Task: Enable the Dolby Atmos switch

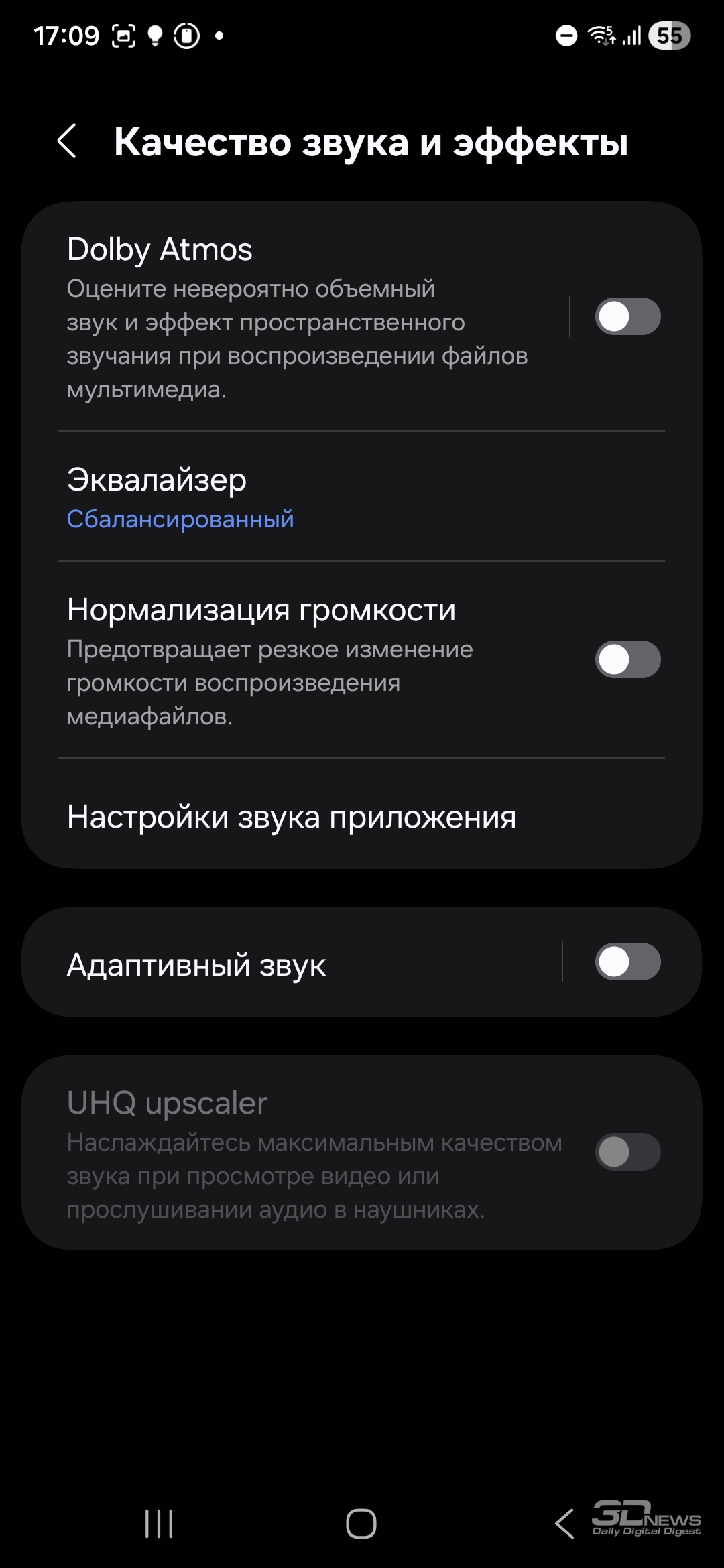Action: pyautogui.click(x=627, y=316)
